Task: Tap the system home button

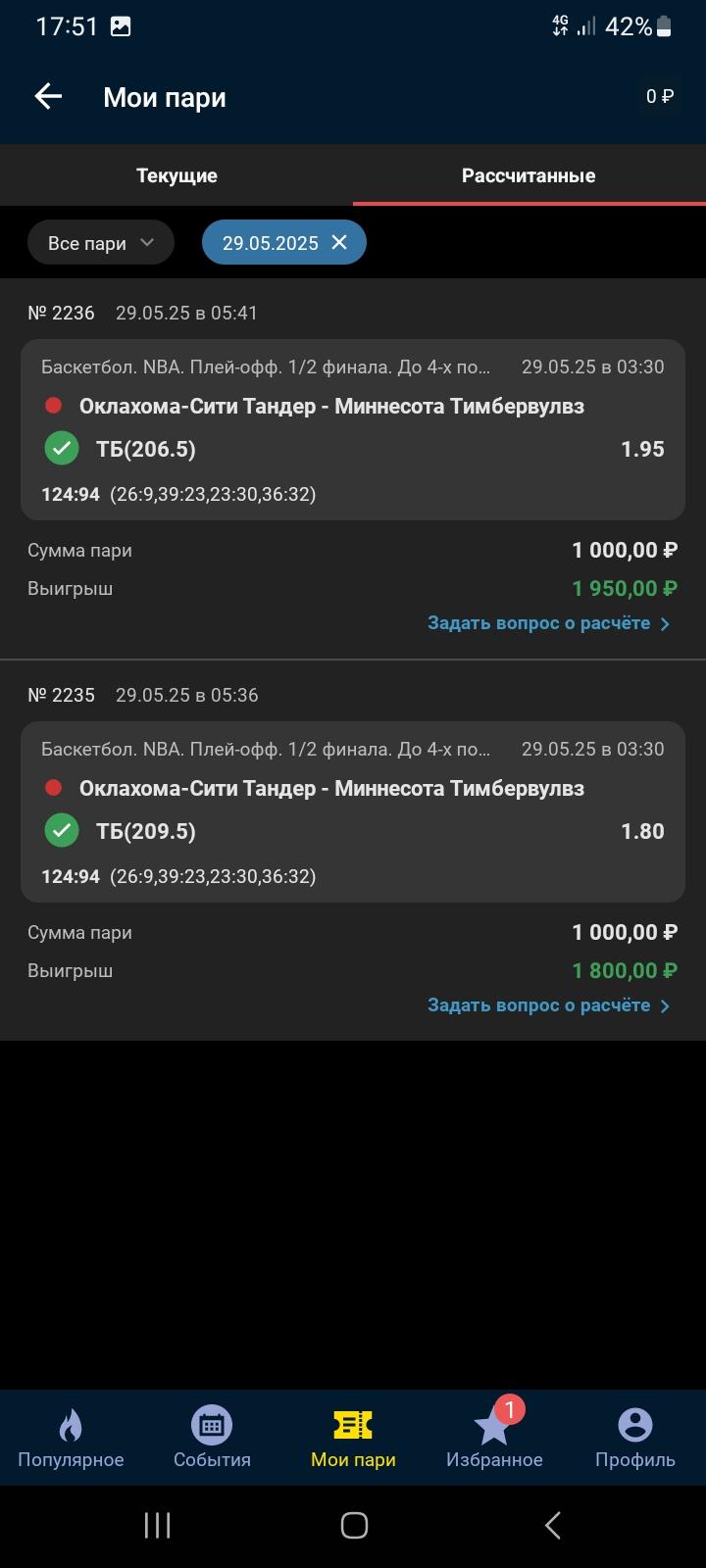Action: (354, 1525)
